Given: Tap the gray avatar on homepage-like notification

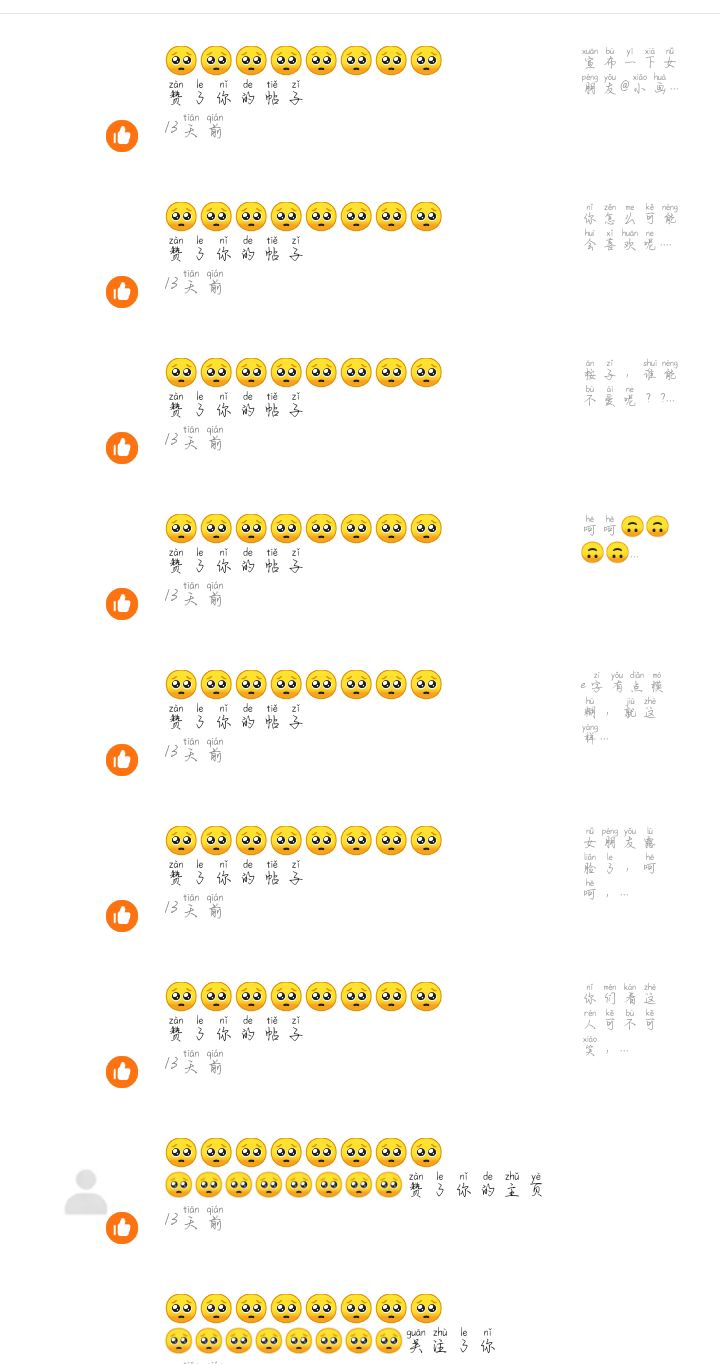Looking at the screenshot, I should coord(86,1191).
